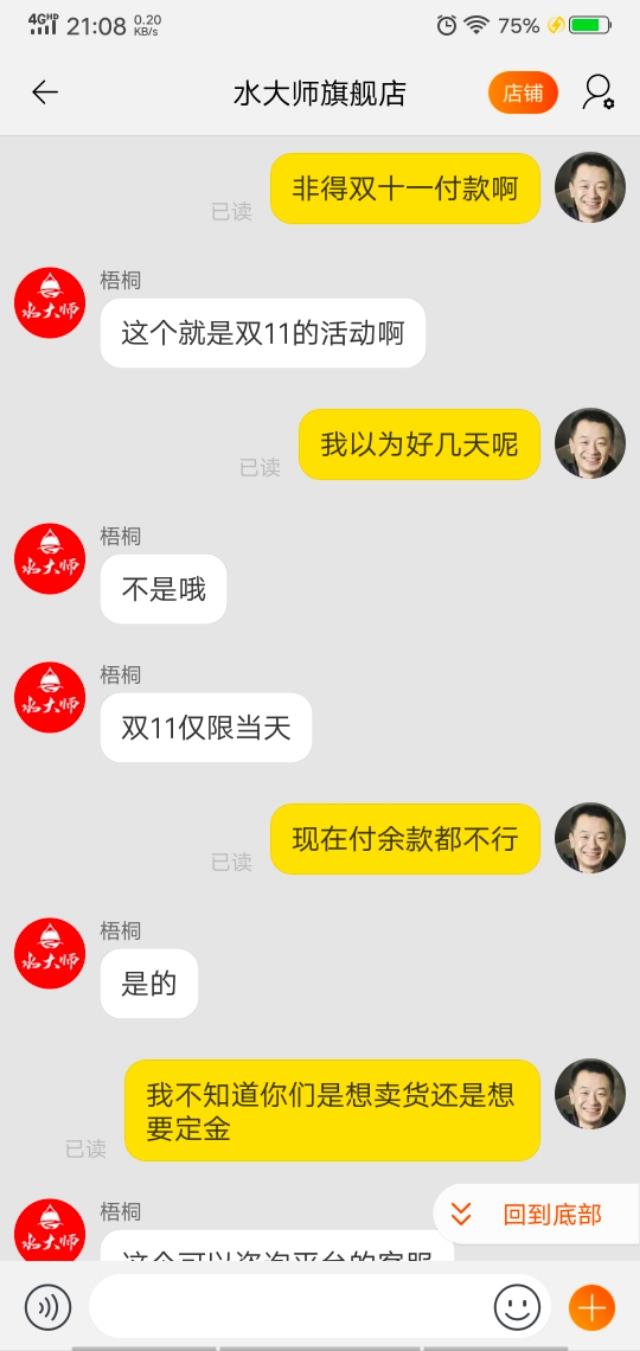Tap 梧桐's avatar beside 不是哦
Viewport: 640px width, 1351px height.
pyautogui.click(x=50, y=558)
